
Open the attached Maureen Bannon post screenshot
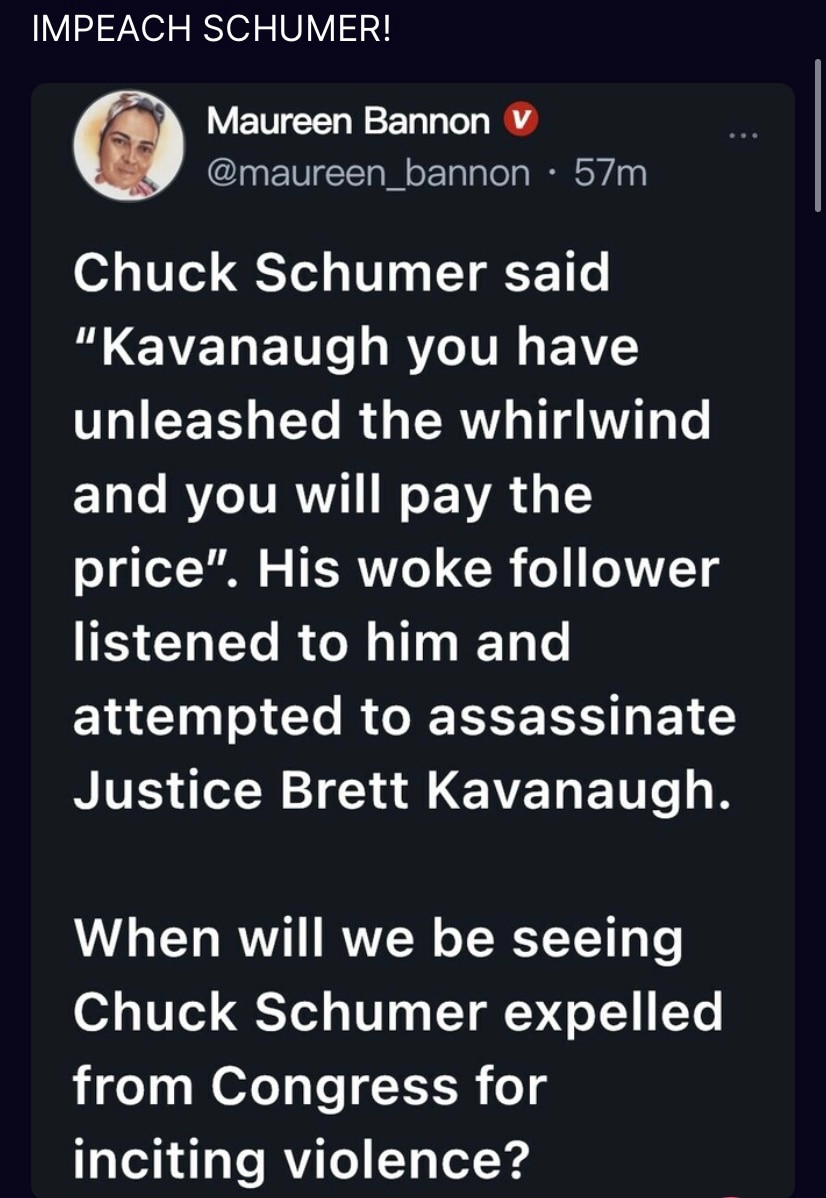pos(412,640)
